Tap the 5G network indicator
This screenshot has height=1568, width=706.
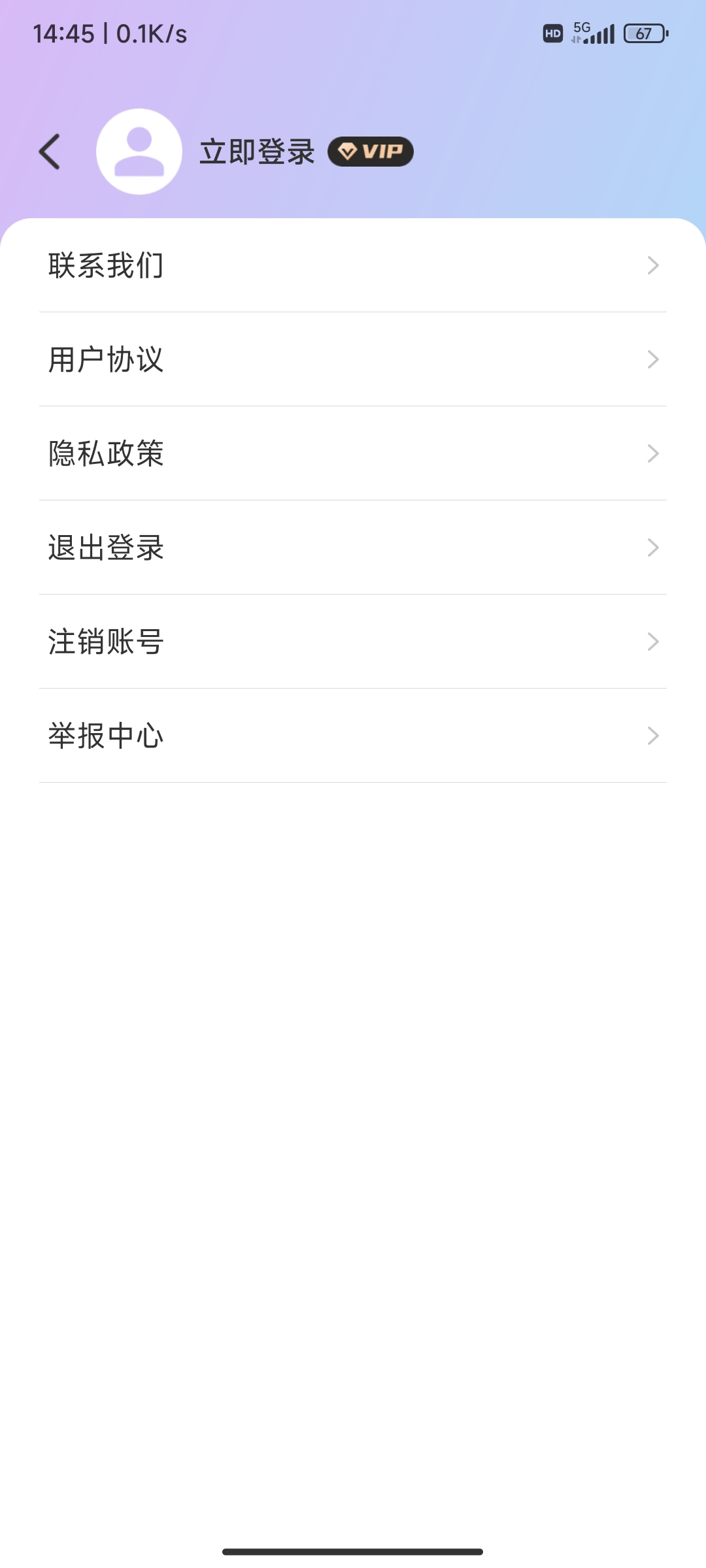tap(580, 27)
